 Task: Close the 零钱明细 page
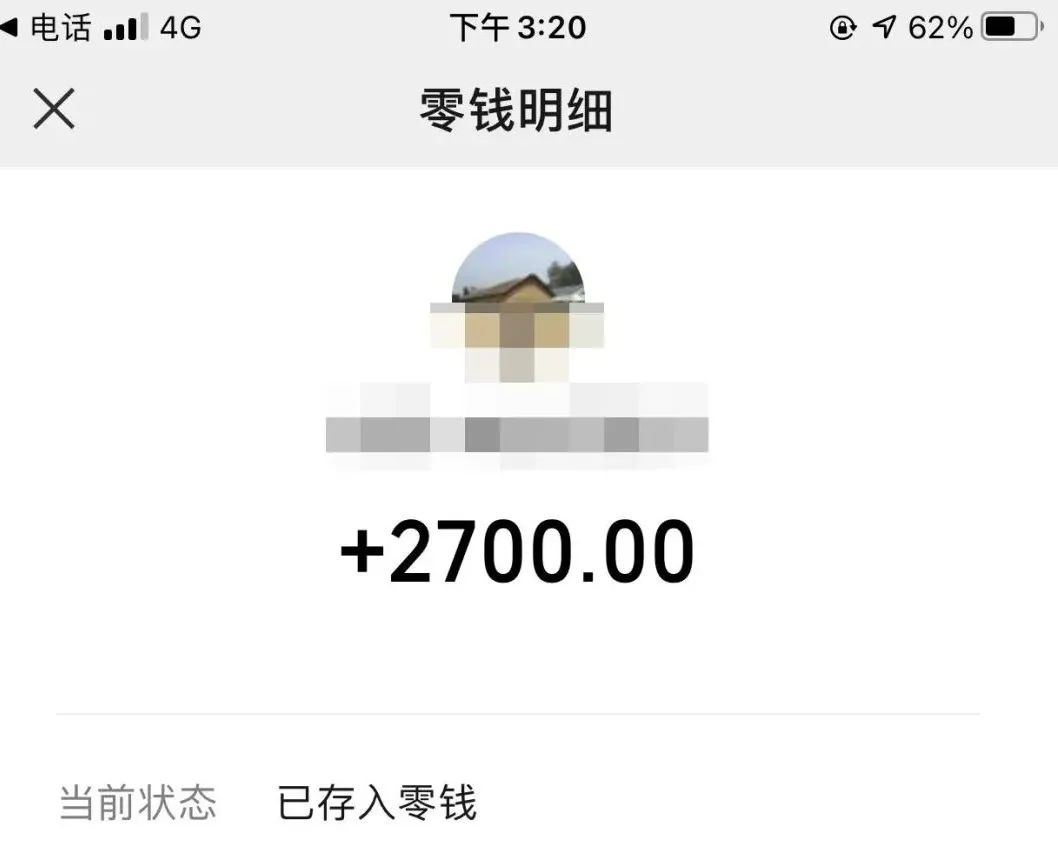54,108
